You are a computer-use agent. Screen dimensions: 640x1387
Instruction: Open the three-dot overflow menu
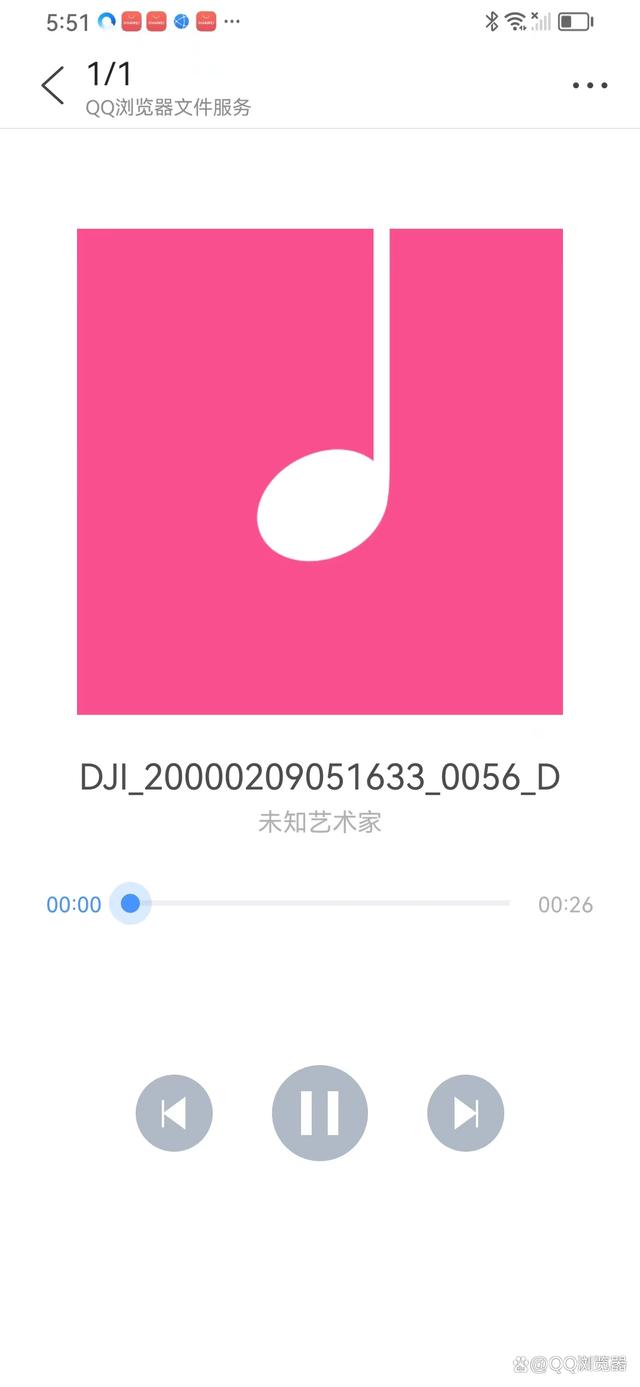(589, 85)
